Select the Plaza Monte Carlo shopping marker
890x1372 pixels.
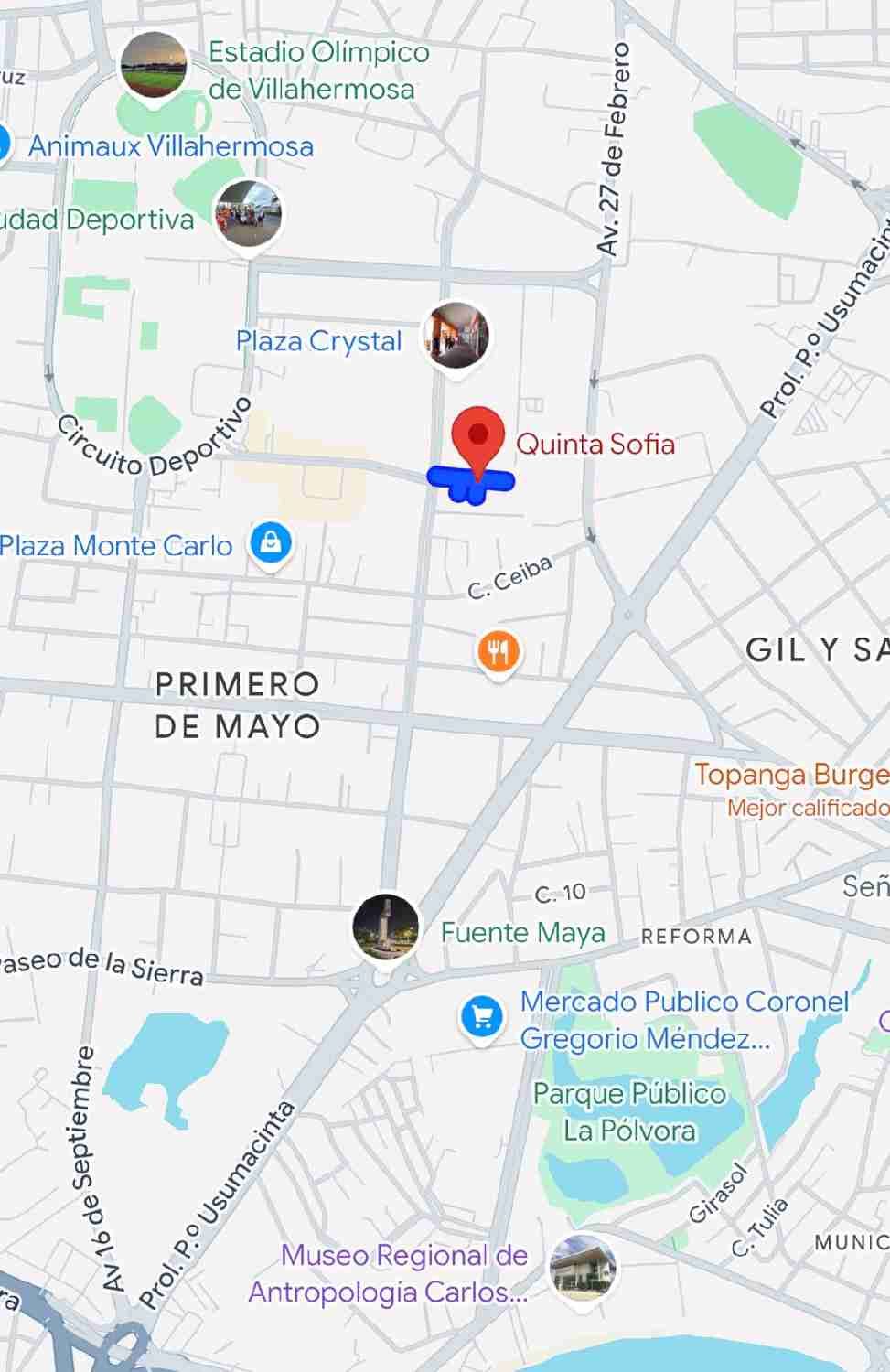coord(271,543)
